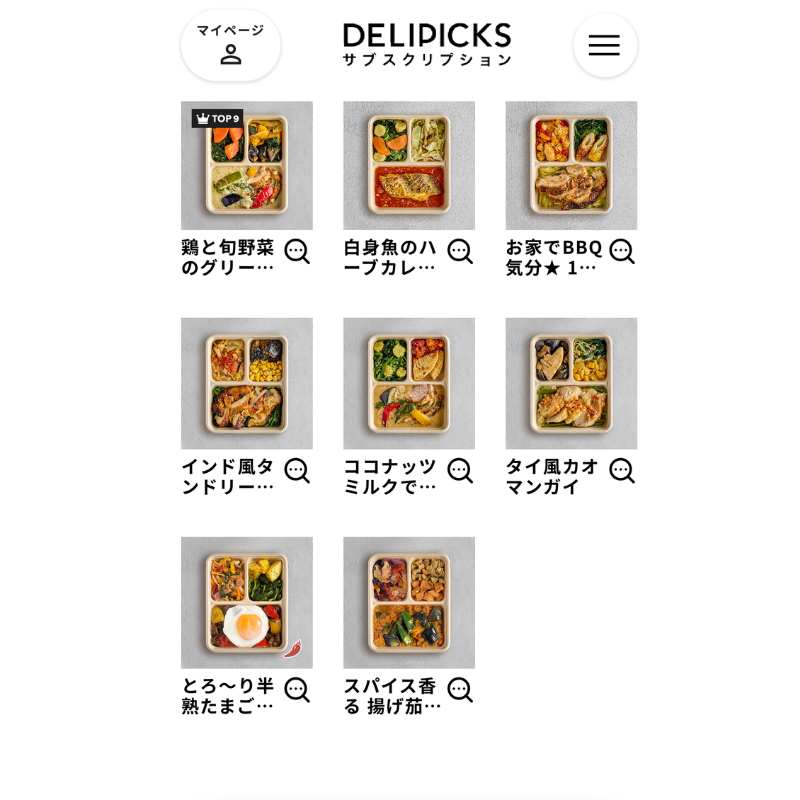
Task: Tap the magnifier icon beside タイ風カオマンガイ
Action: pos(621,470)
